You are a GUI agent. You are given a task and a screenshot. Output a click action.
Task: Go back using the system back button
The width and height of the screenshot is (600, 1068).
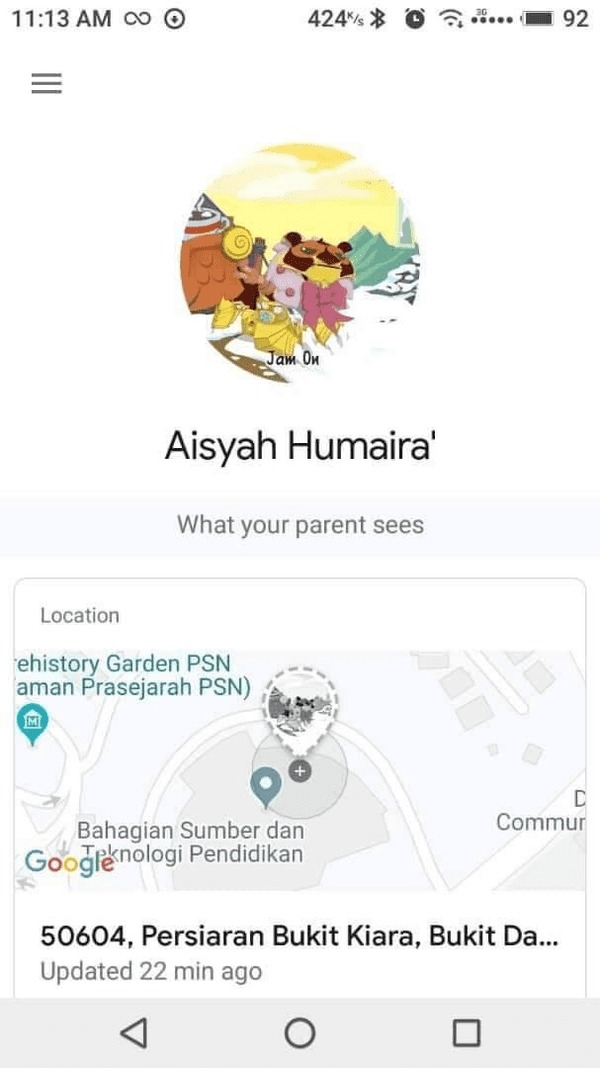click(x=133, y=1032)
